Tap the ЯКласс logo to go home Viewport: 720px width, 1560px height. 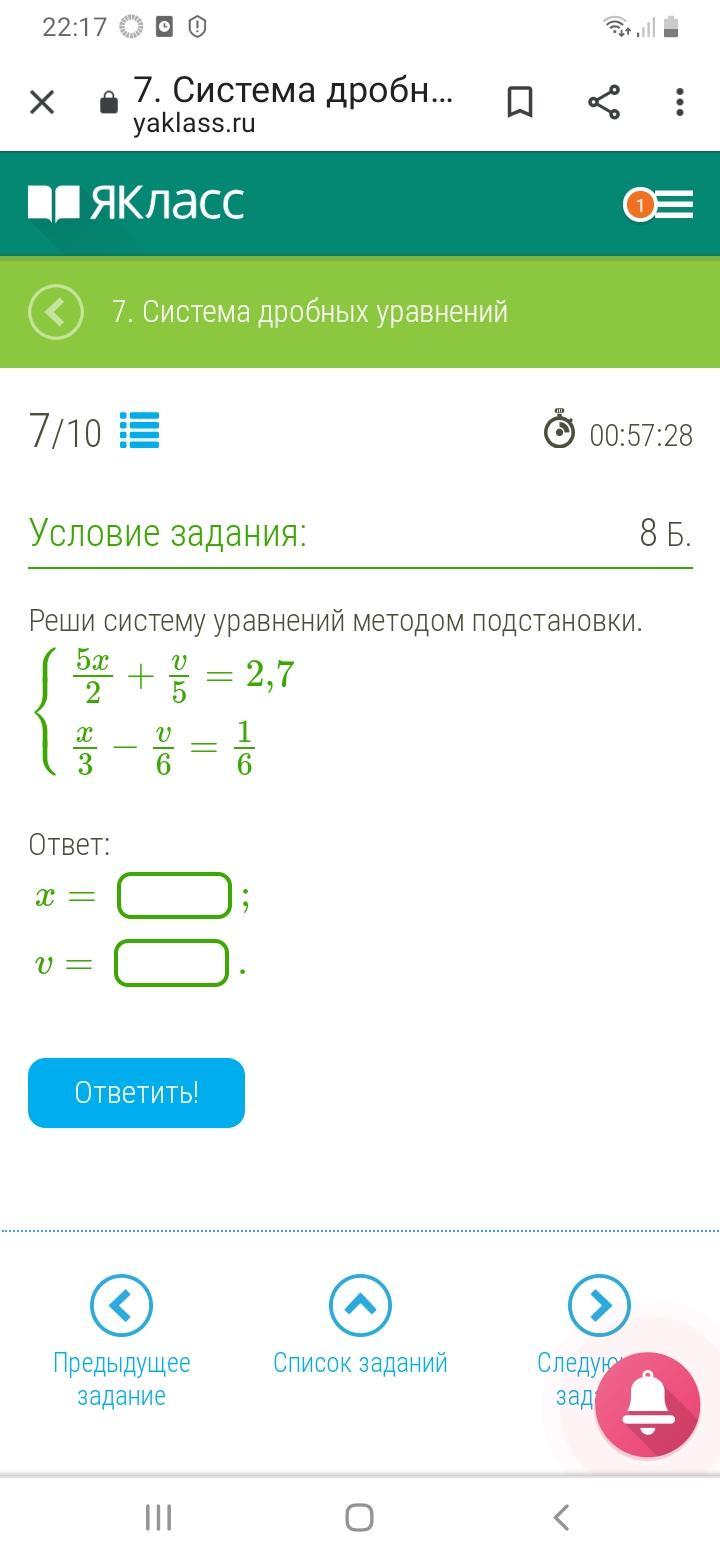[136, 203]
